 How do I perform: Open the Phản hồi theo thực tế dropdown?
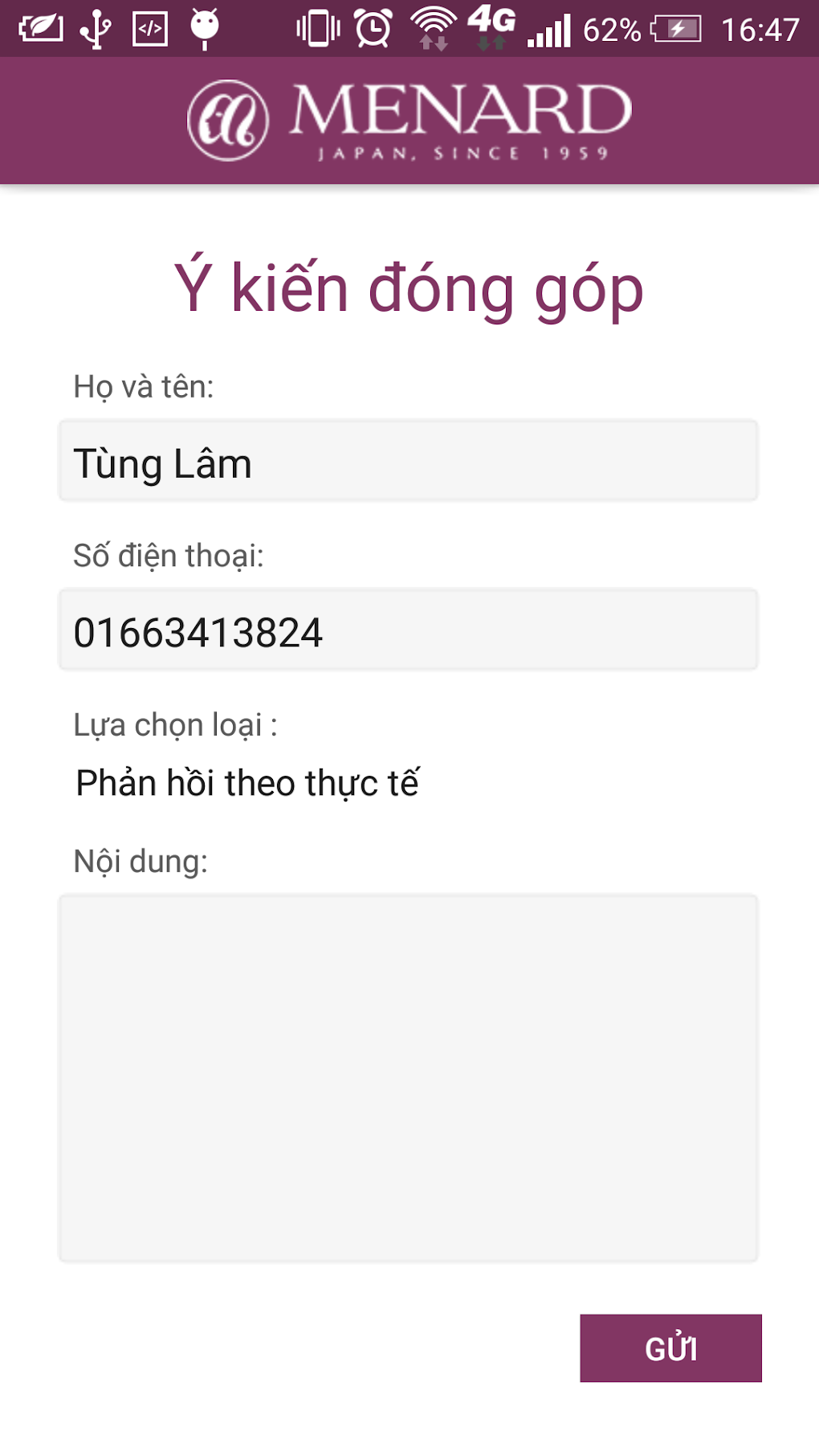point(247,783)
